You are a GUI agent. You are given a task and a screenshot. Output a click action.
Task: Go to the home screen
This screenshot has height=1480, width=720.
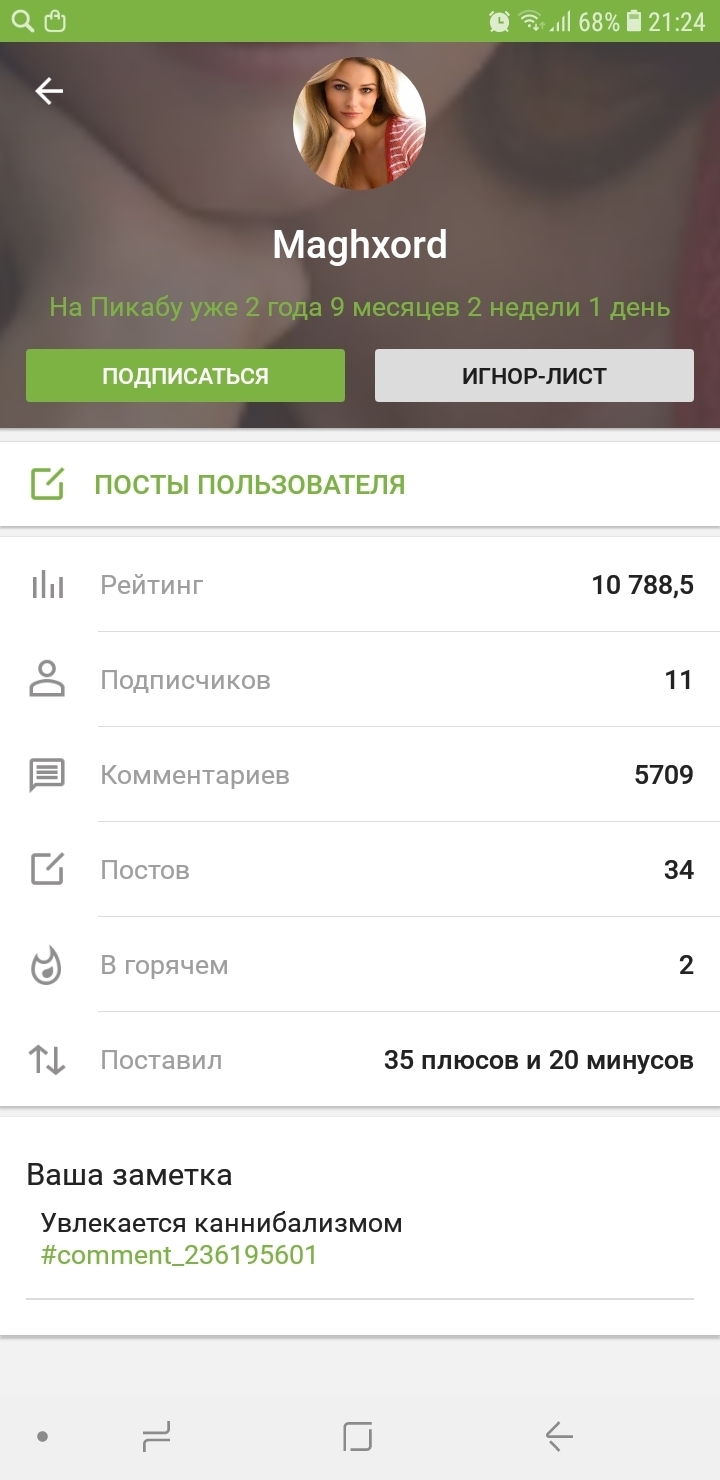click(x=357, y=1437)
